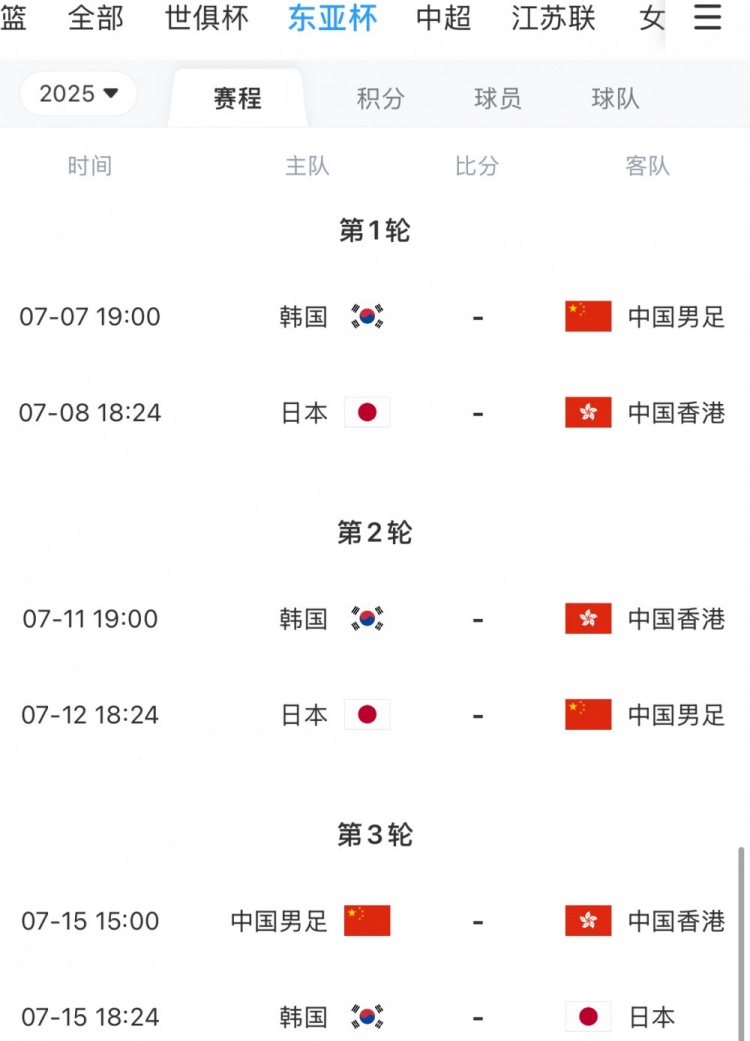Click the Hong Kong flag beside 中国香港
The image size is (750, 1041).
point(588,412)
